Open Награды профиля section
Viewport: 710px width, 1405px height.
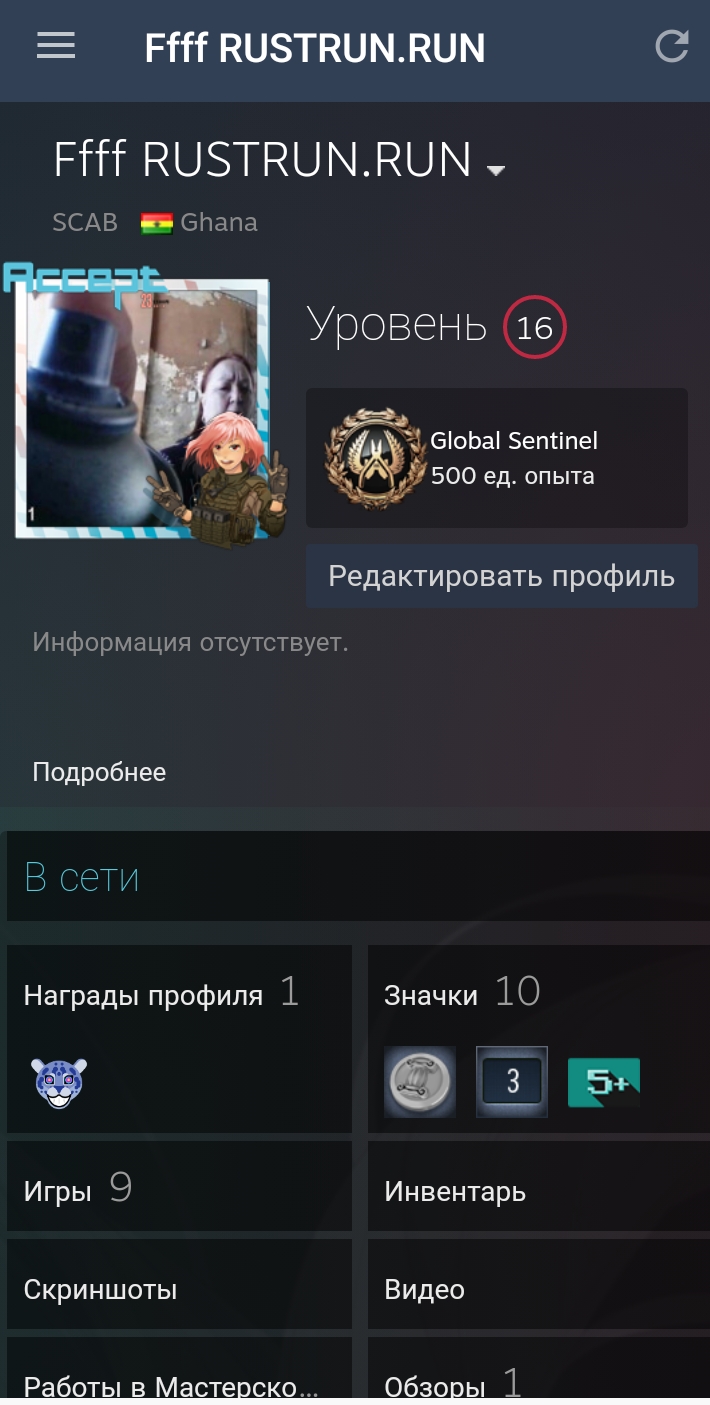tap(179, 1039)
